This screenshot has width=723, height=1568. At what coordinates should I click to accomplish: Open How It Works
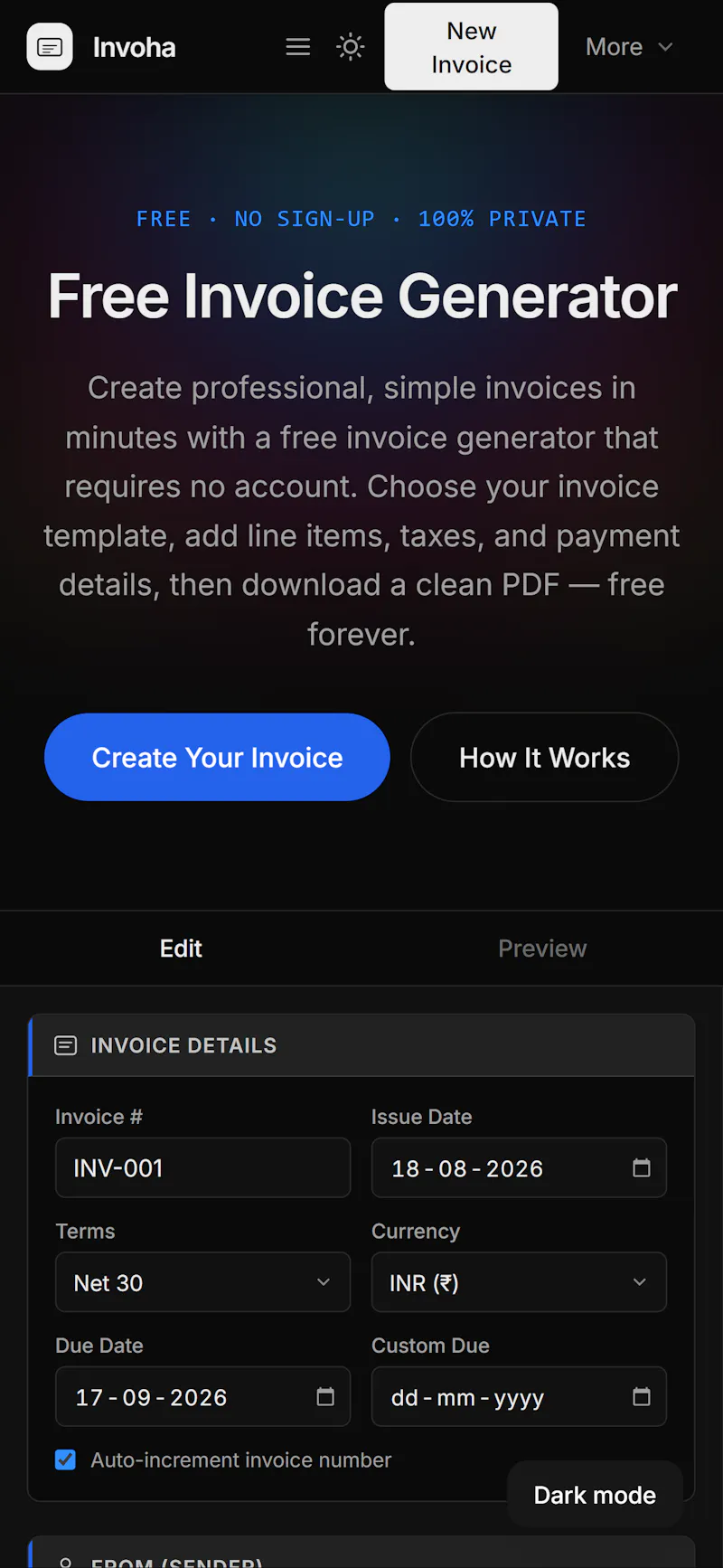click(x=544, y=757)
